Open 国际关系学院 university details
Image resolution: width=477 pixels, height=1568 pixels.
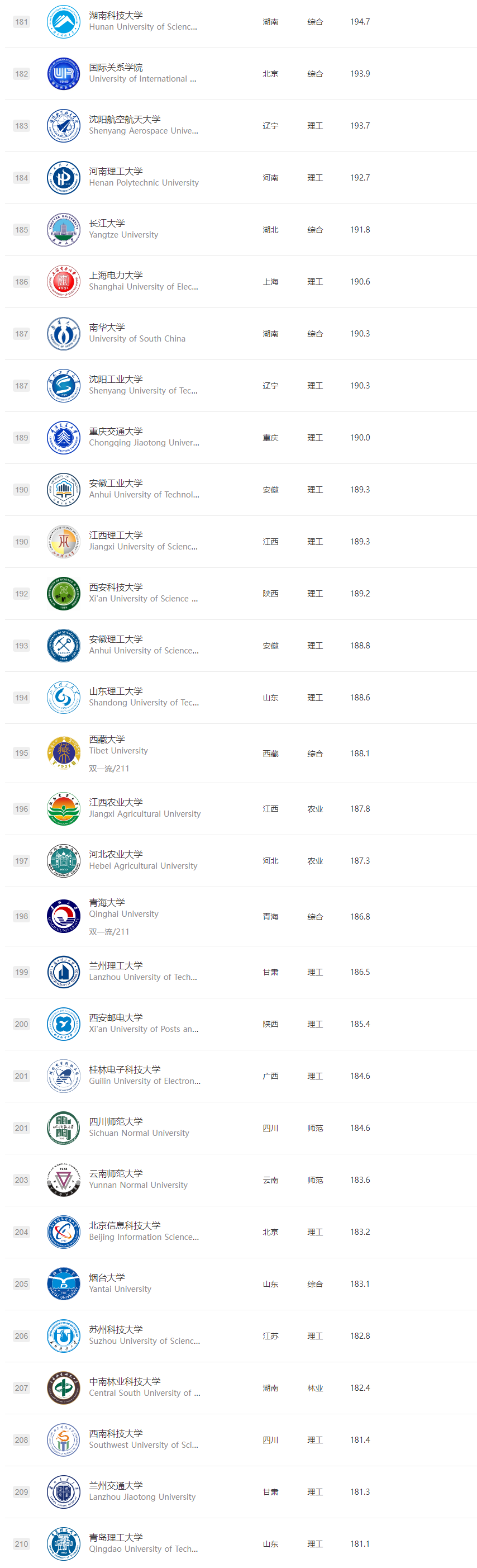116,68
